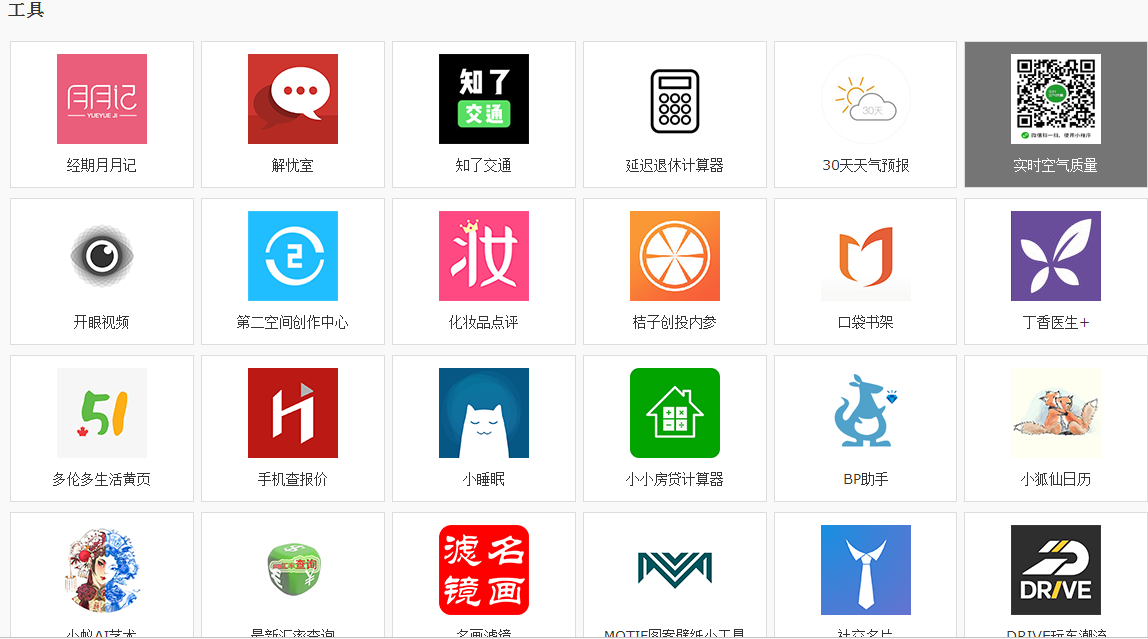Tap the DRIVE car tile

coord(1055,575)
